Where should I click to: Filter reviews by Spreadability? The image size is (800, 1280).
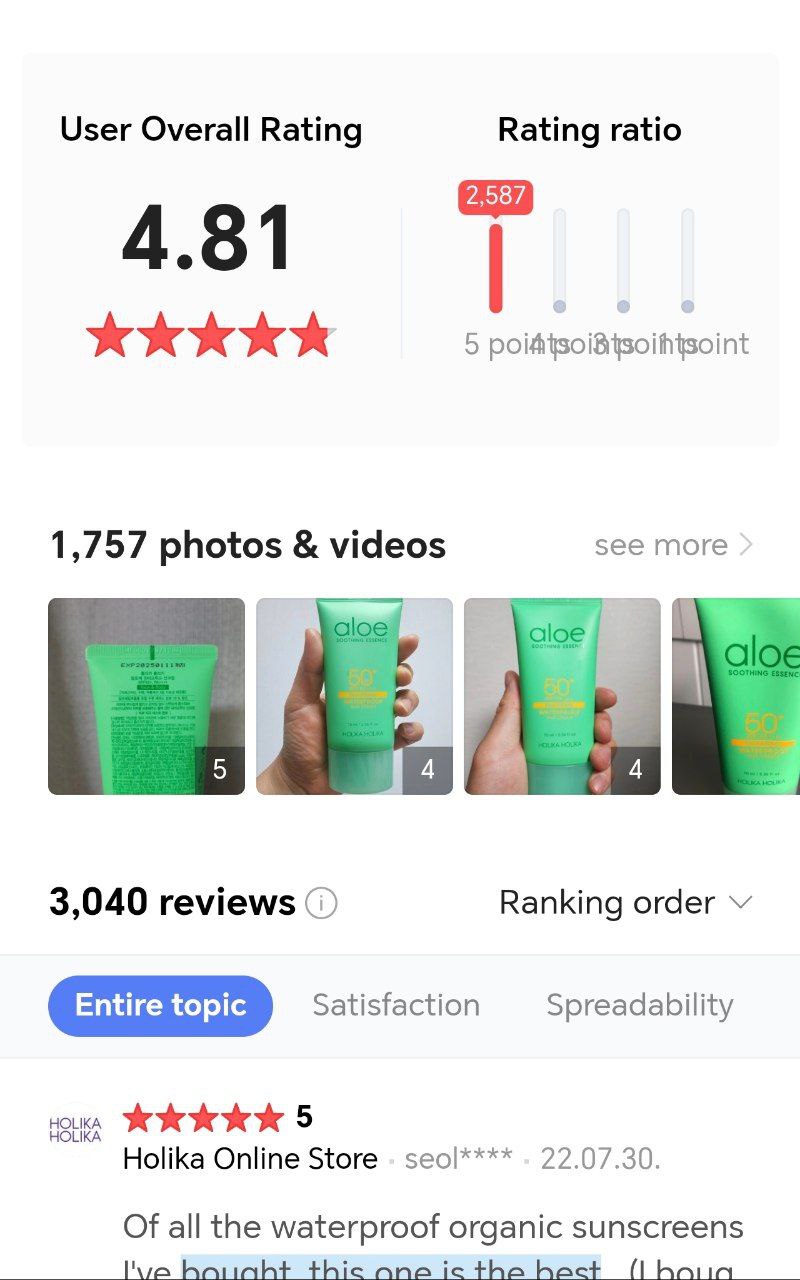pyautogui.click(x=639, y=1005)
